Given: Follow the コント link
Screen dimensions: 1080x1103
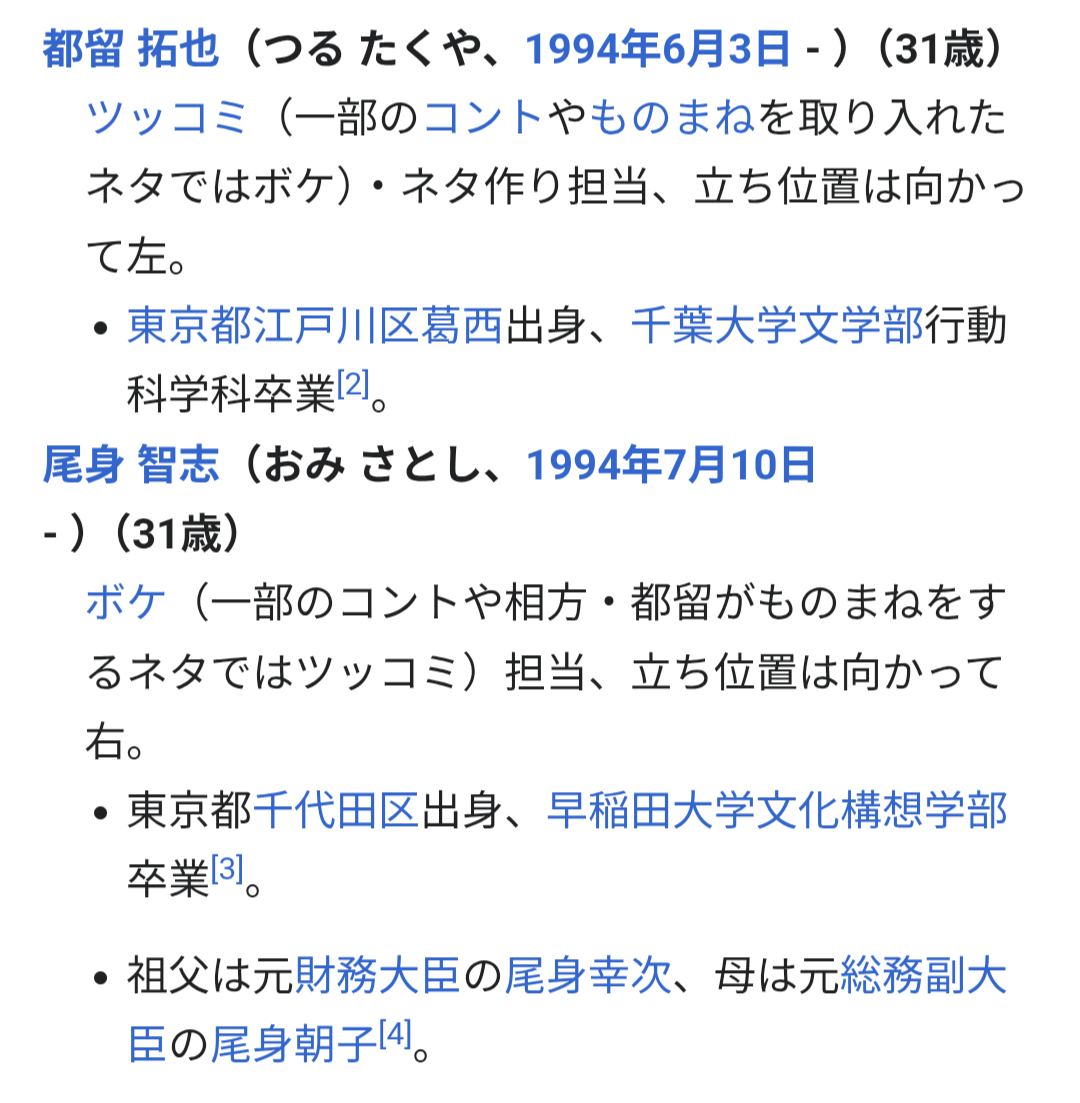Looking at the screenshot, I should [x=484, y=119].
